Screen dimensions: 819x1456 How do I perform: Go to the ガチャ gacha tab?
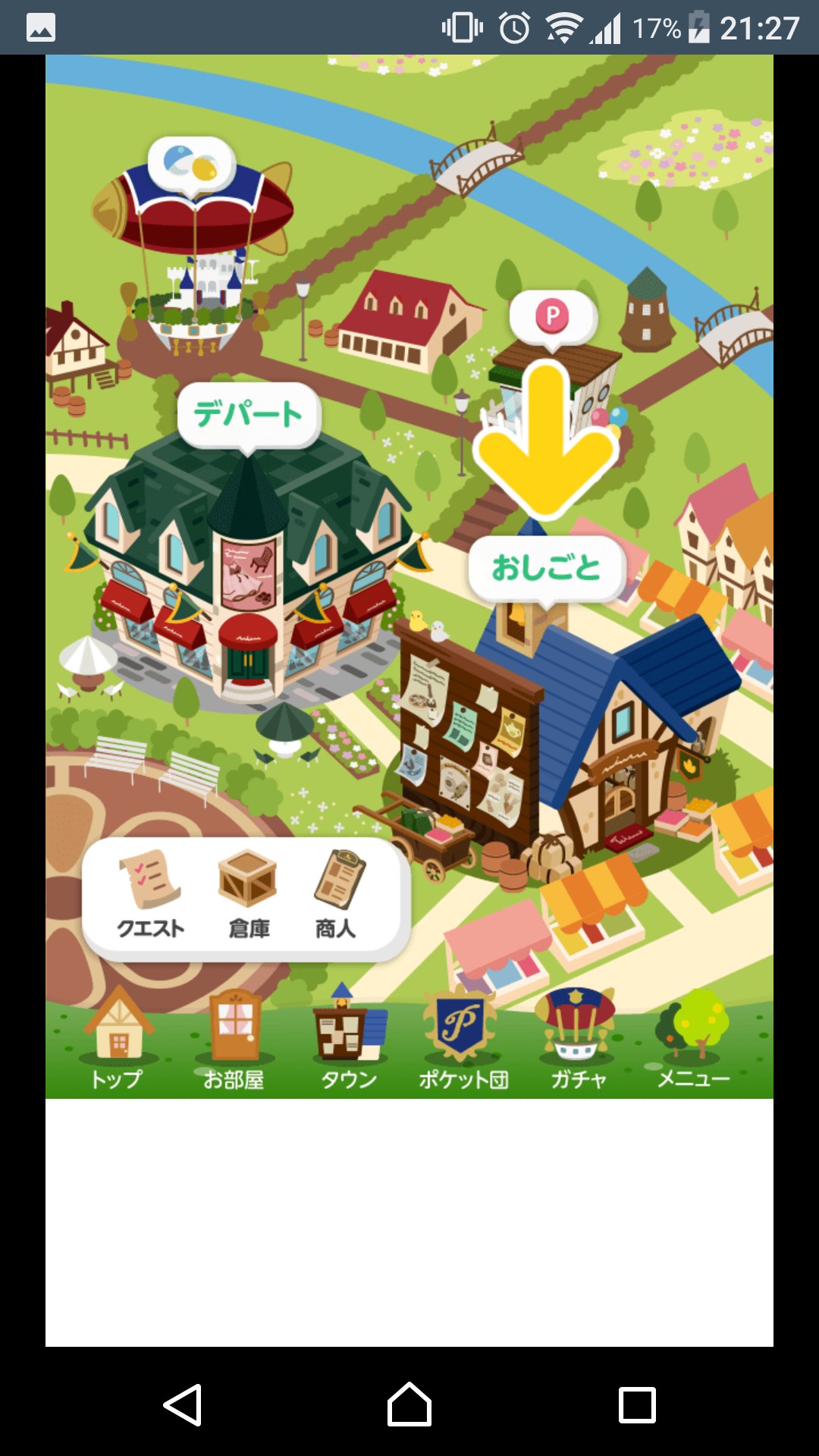coord(578,1040)
